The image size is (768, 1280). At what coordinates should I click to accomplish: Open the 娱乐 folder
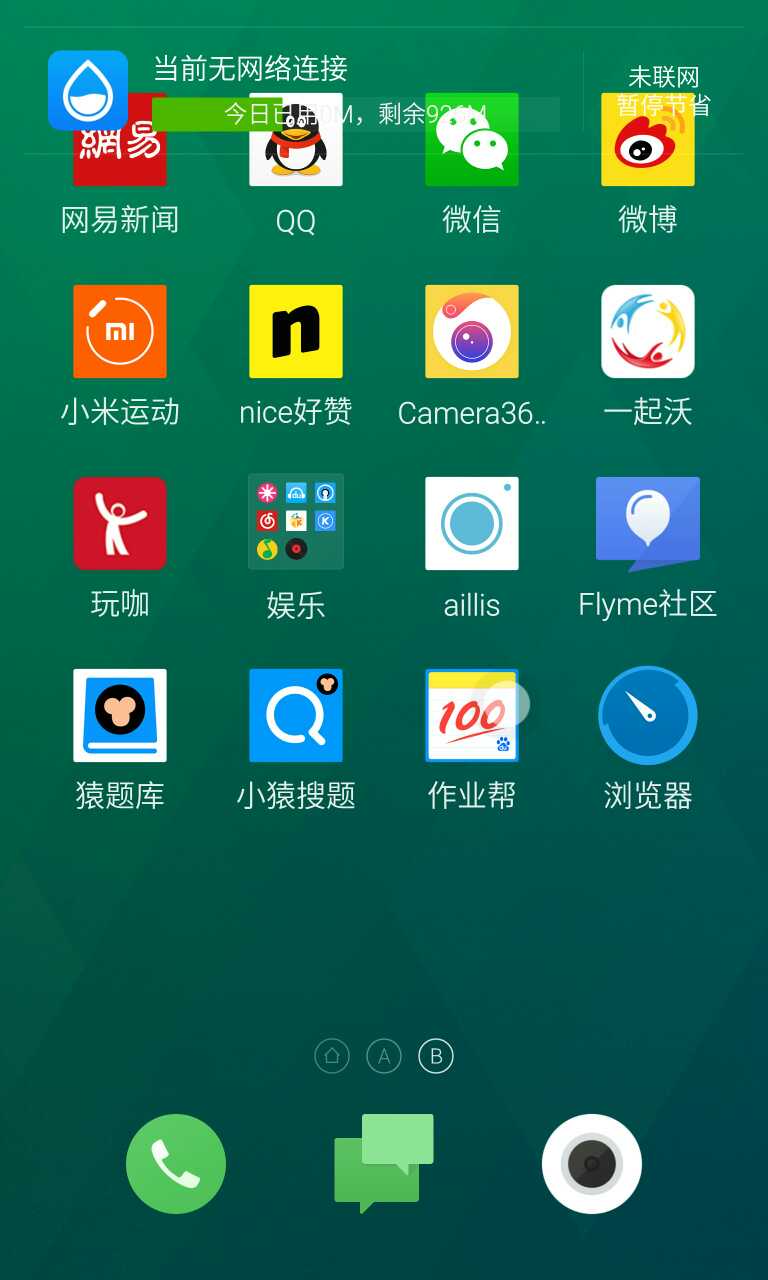click(x=296, y=522)
